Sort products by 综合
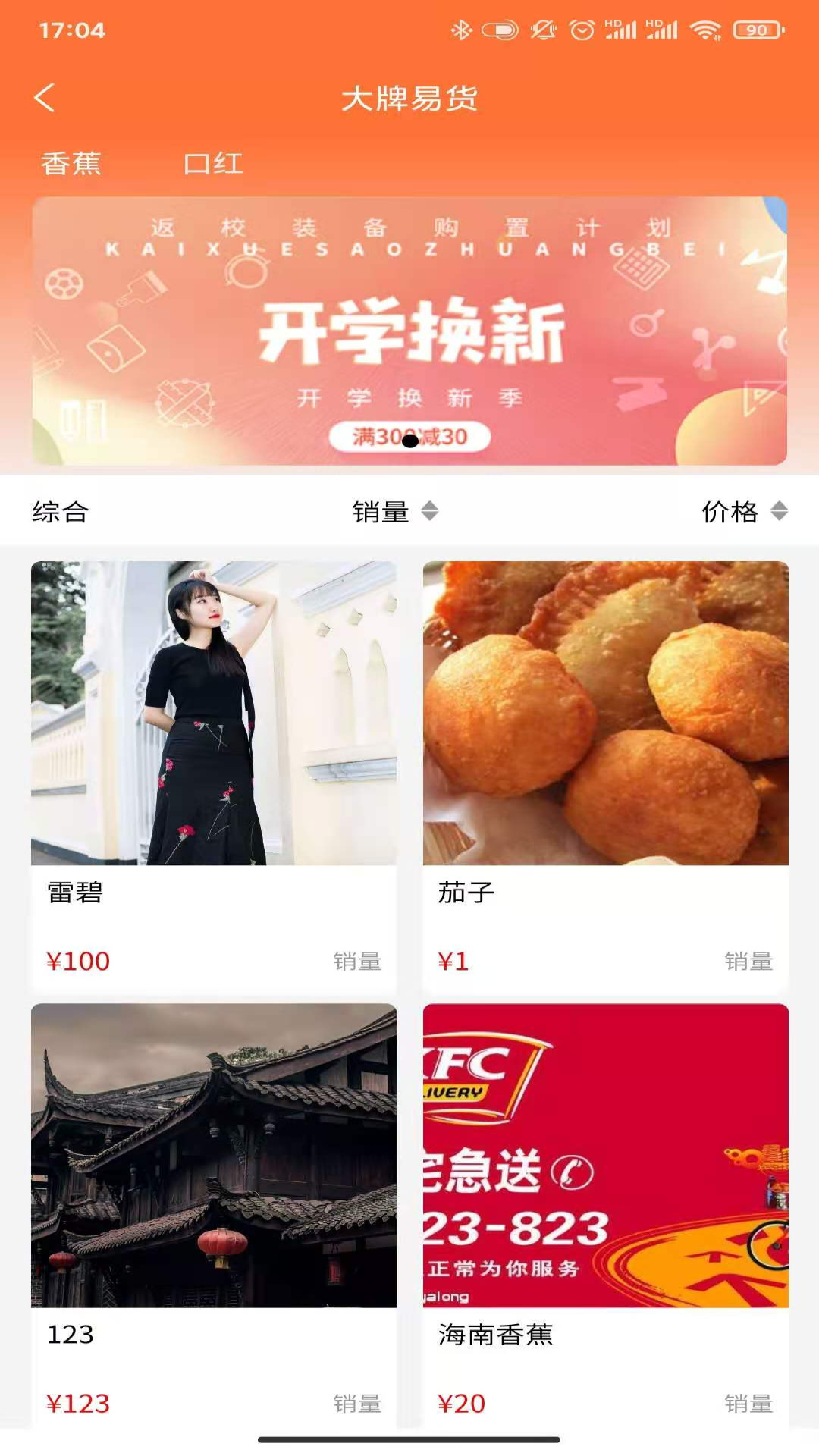Image resolution: width=819 pixels, height=1456 pixels. pos(61,512)
